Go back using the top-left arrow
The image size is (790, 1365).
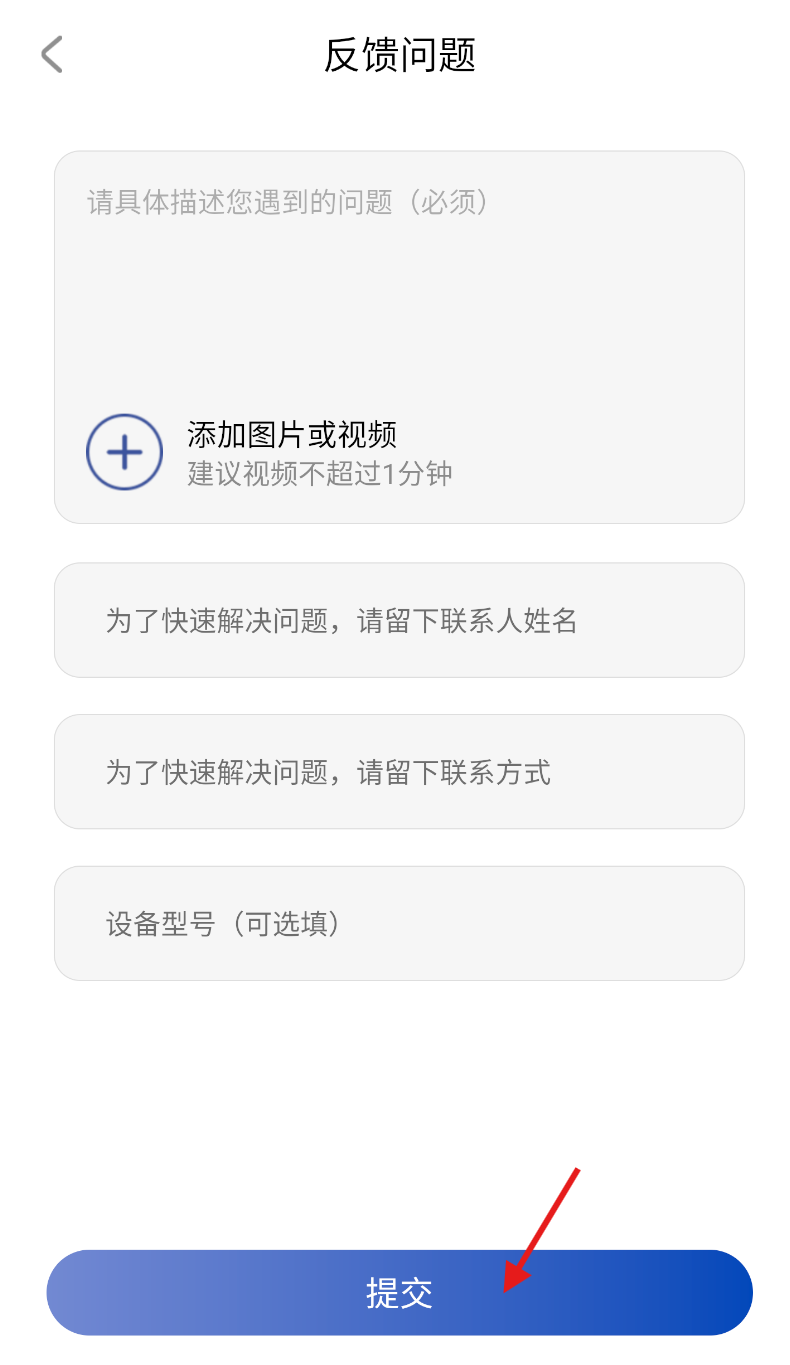pyautogui.click(x=52, y=54)
